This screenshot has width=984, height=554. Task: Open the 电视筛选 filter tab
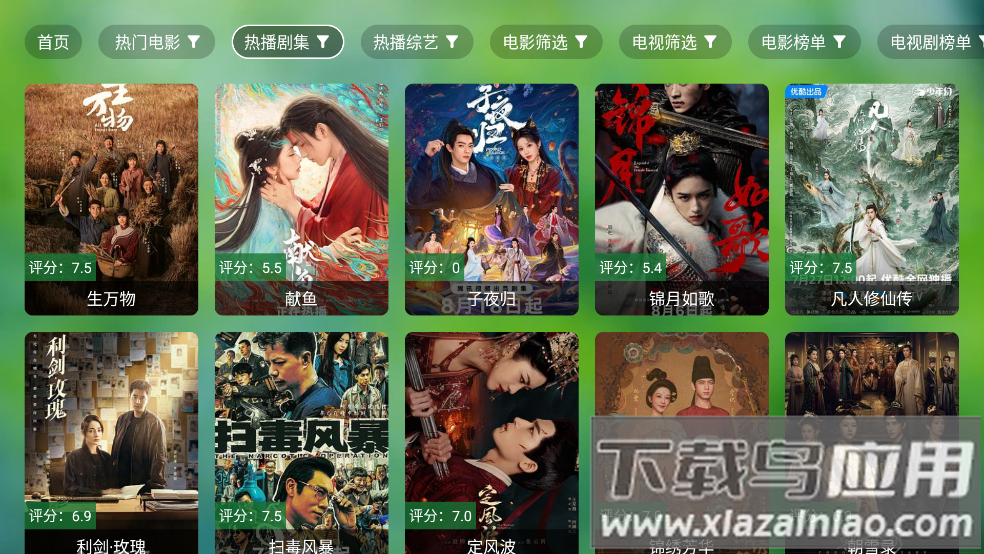pos(674,42)
